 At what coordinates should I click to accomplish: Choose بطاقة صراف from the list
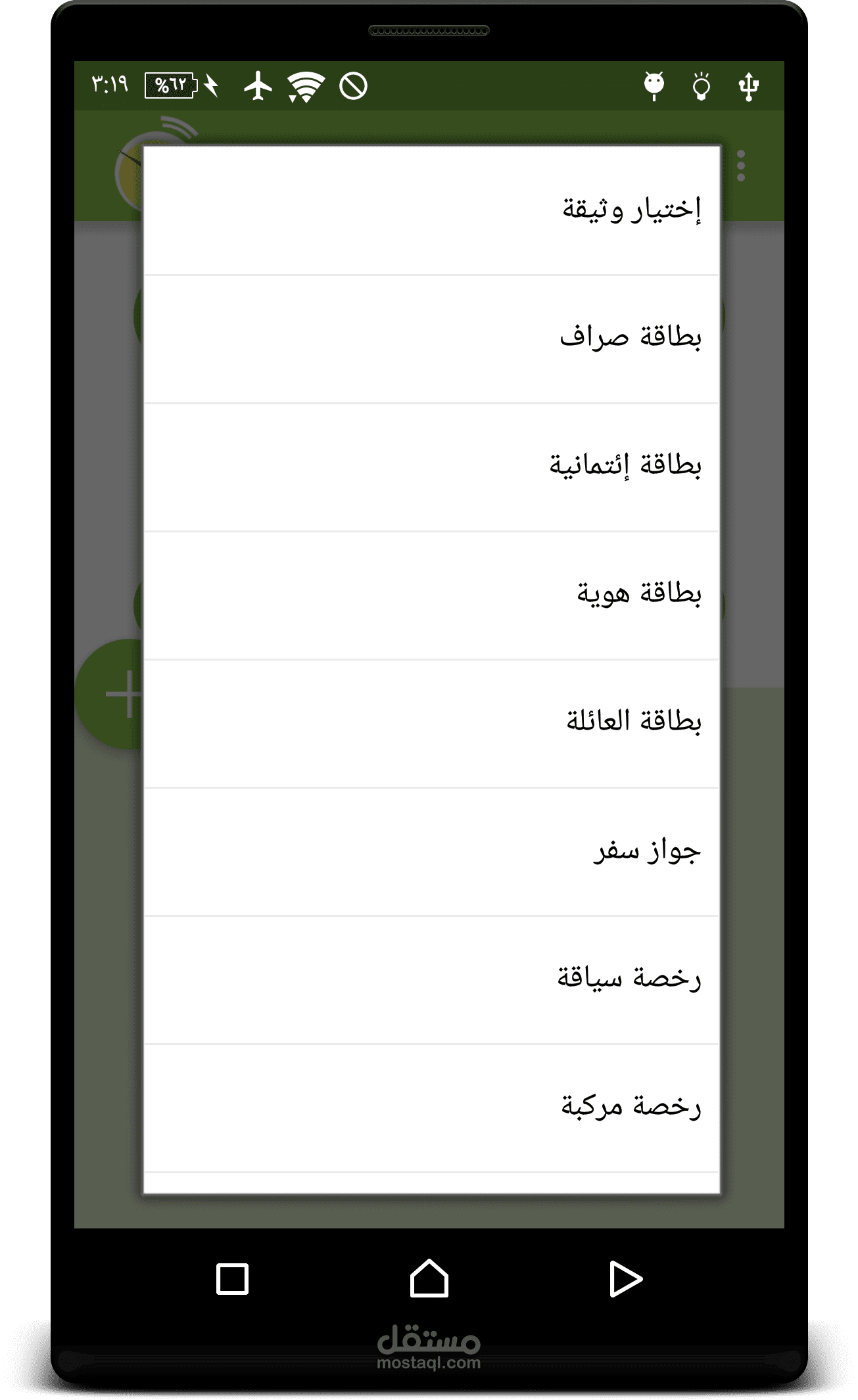(x=431, y=339)
